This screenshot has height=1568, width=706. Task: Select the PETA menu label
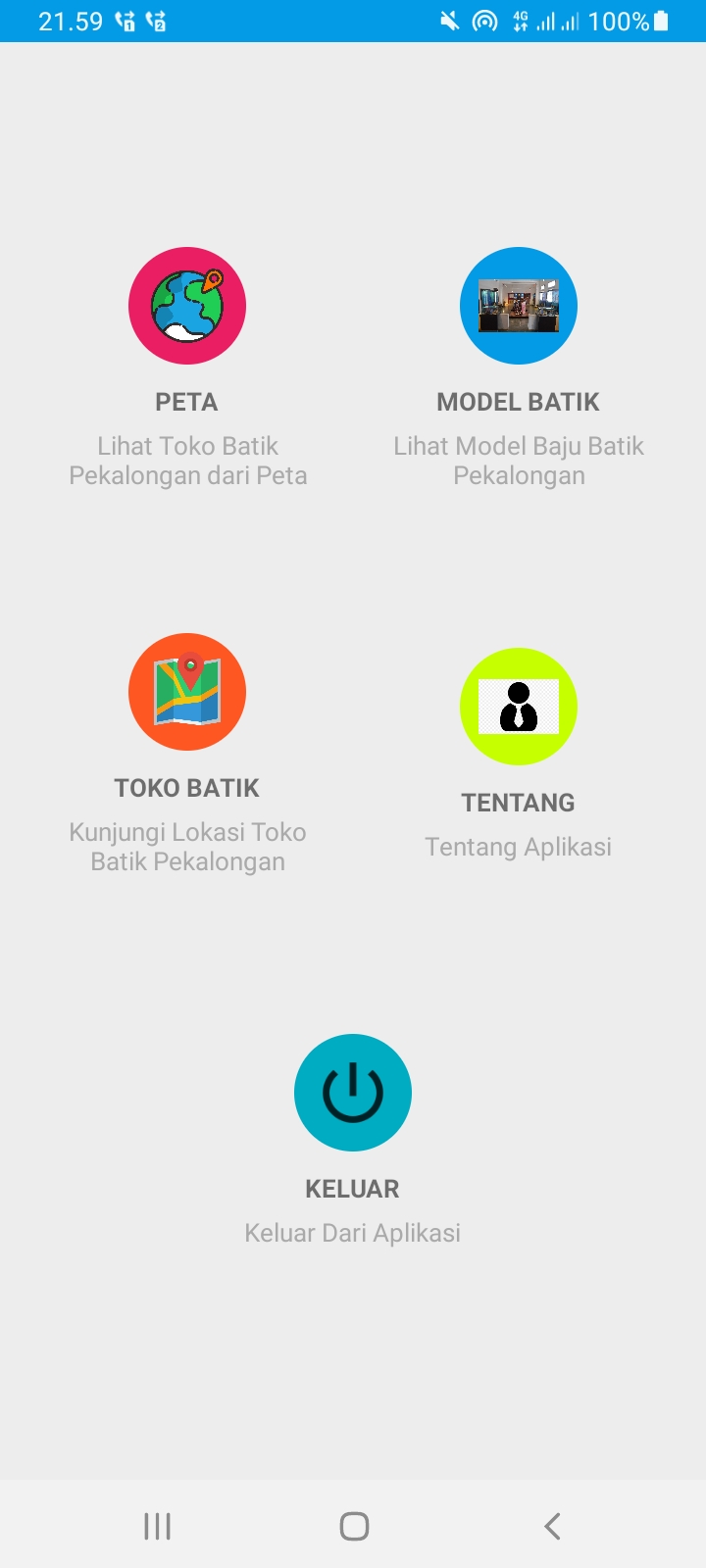coord(186,402)
